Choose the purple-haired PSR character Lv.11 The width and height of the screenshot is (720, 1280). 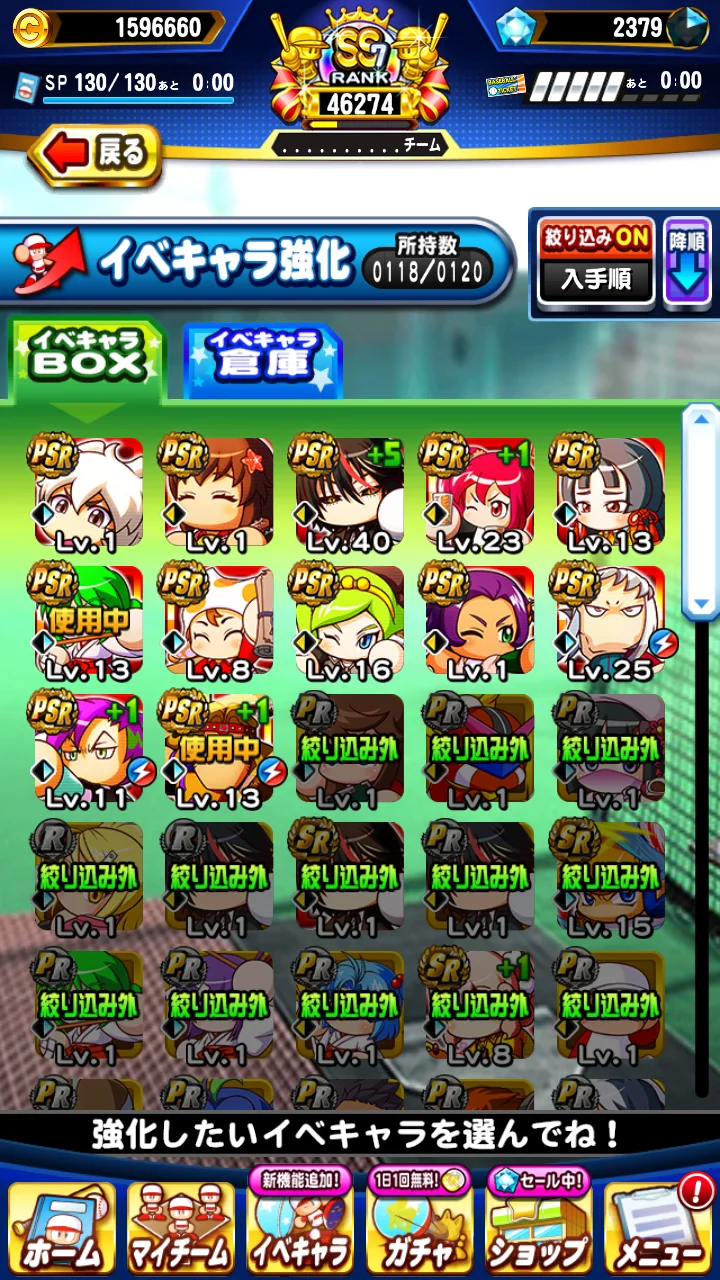(x=87, y=750)
